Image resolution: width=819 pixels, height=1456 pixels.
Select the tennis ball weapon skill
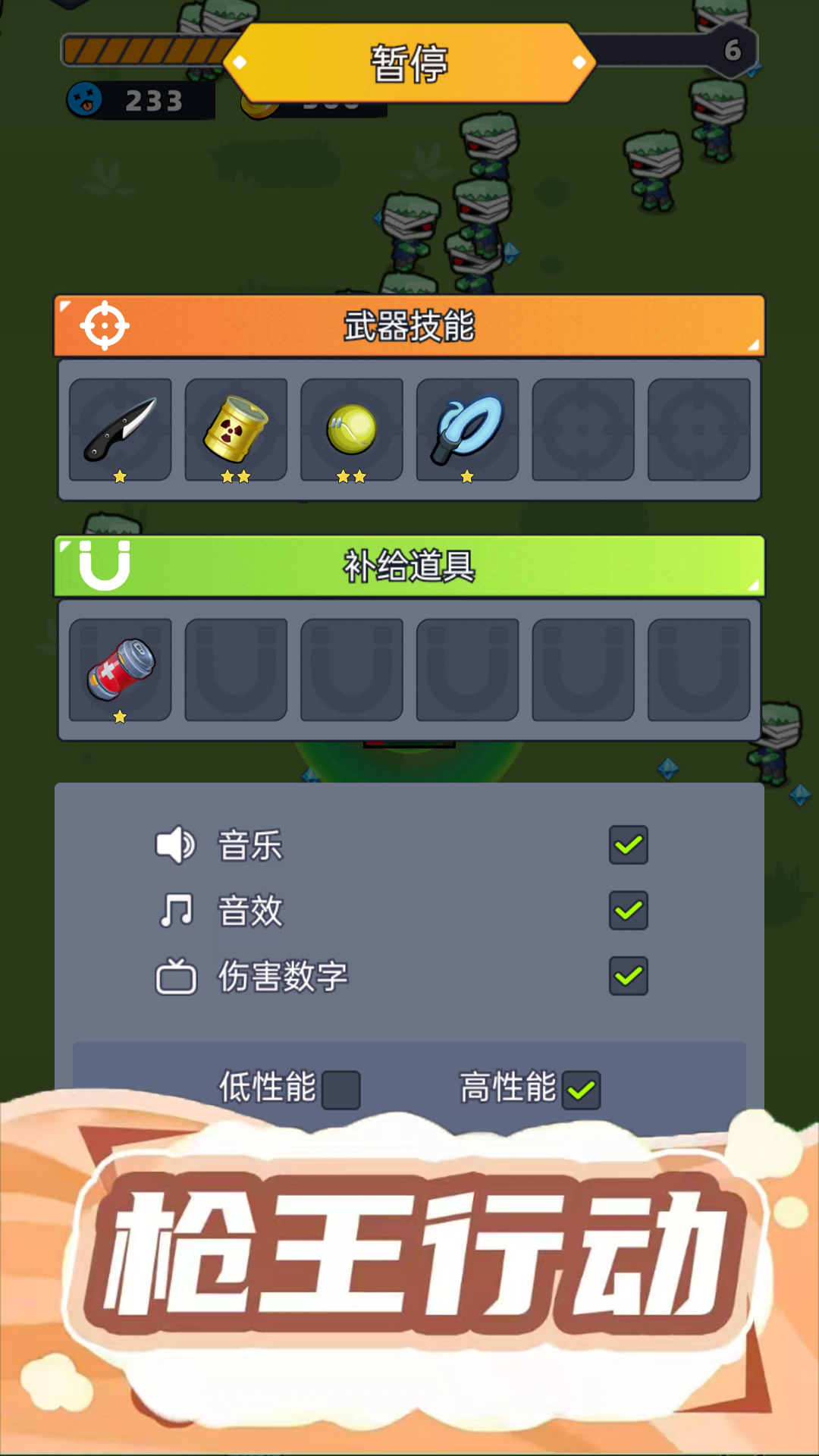coord(351,430)
